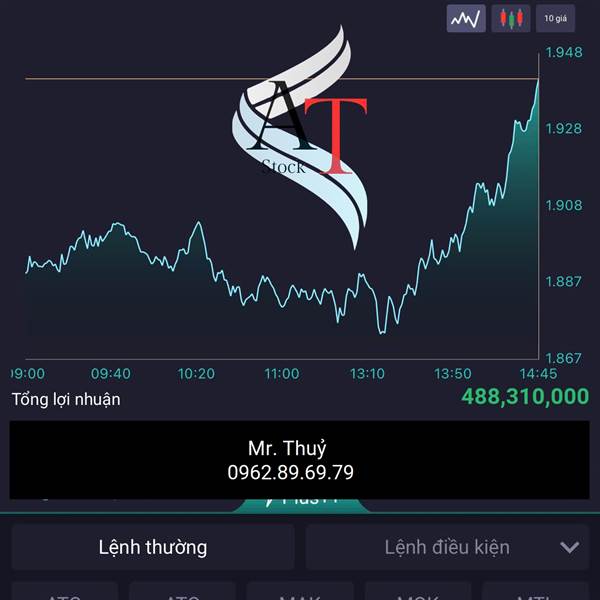
Task: Switch to the candlestick chart view
Action: click(510, 18)
